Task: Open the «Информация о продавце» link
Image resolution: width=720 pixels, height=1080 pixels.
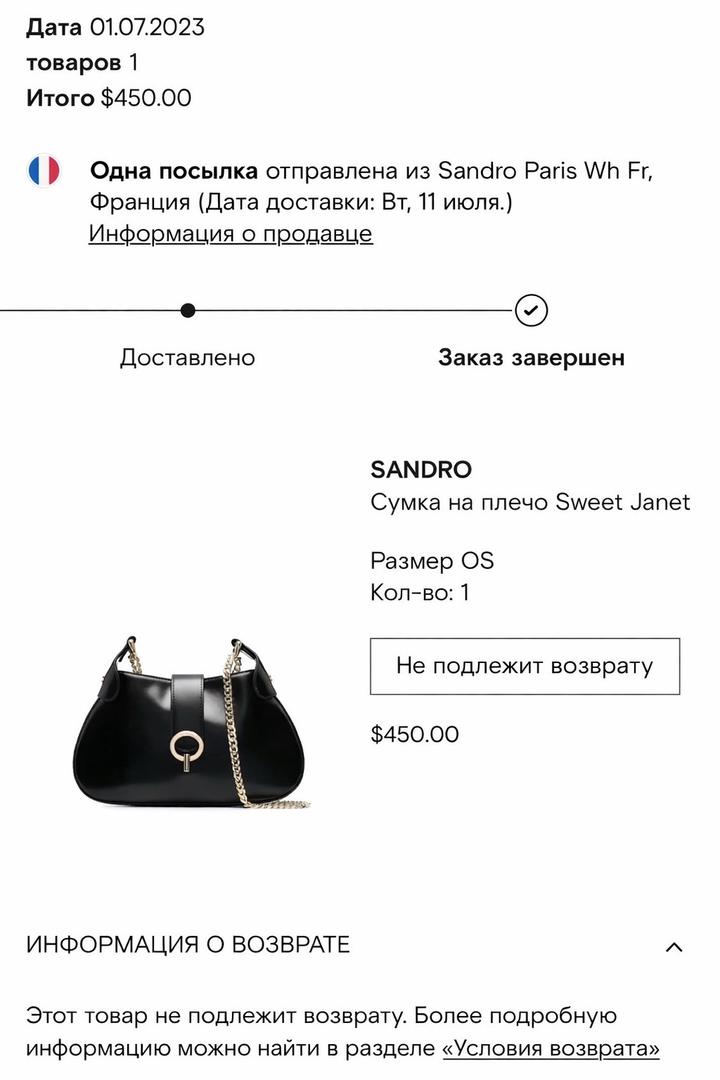Action: pyautogui.click(x=231, y=234)
